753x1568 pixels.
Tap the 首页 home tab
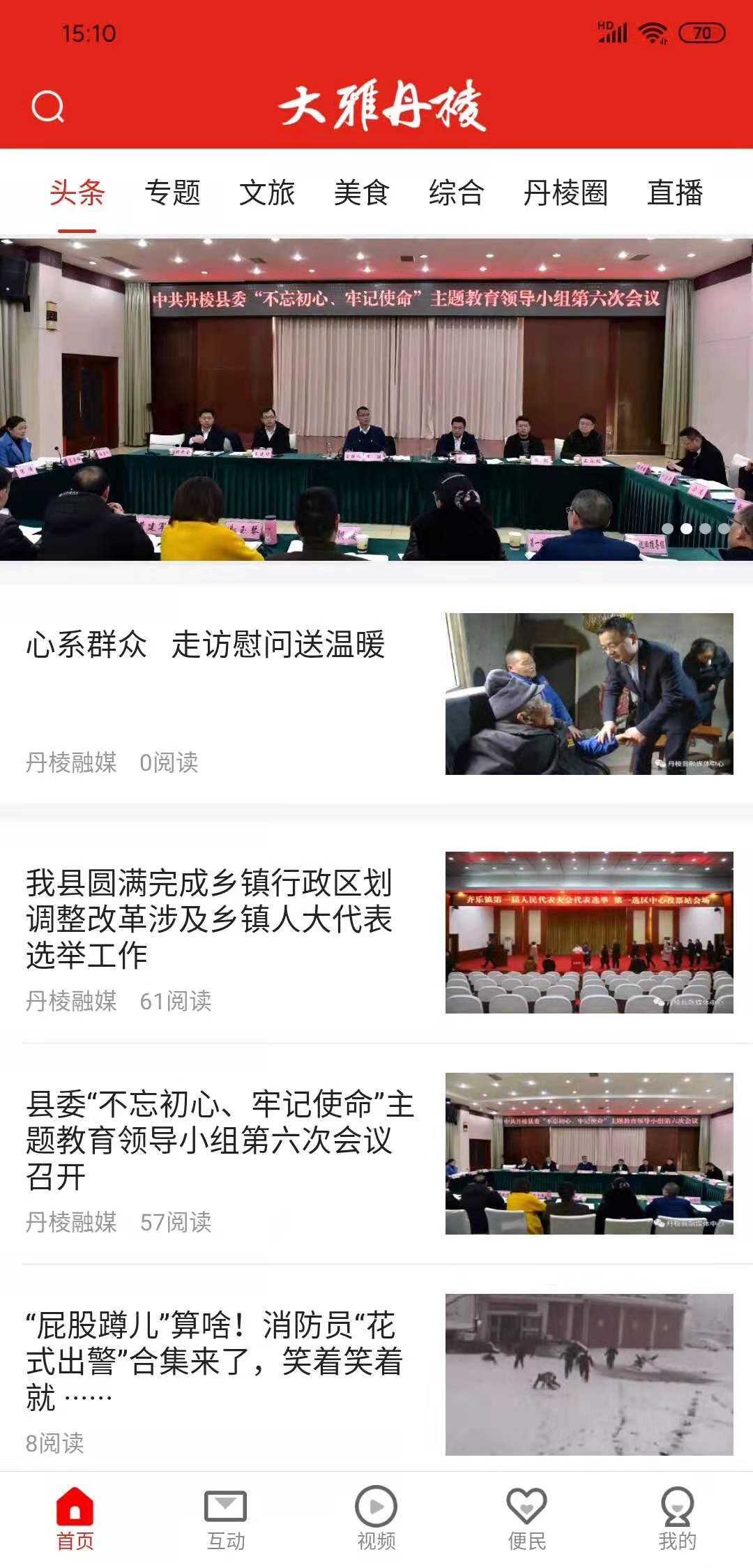[x=75, y=1519]
